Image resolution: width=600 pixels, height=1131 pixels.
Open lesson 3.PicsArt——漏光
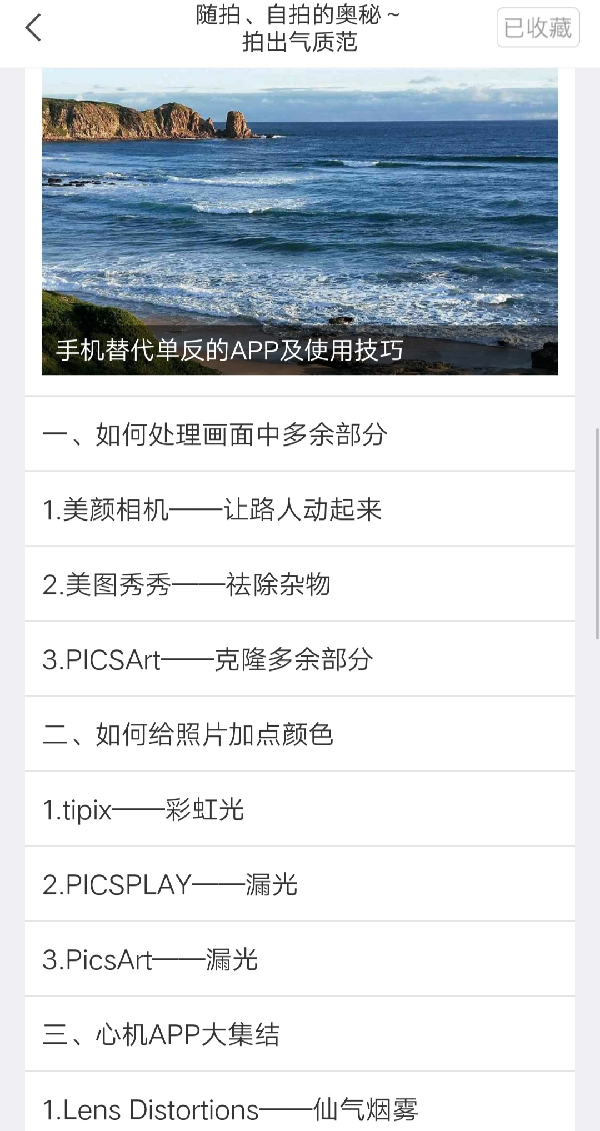tap(299, 959)
